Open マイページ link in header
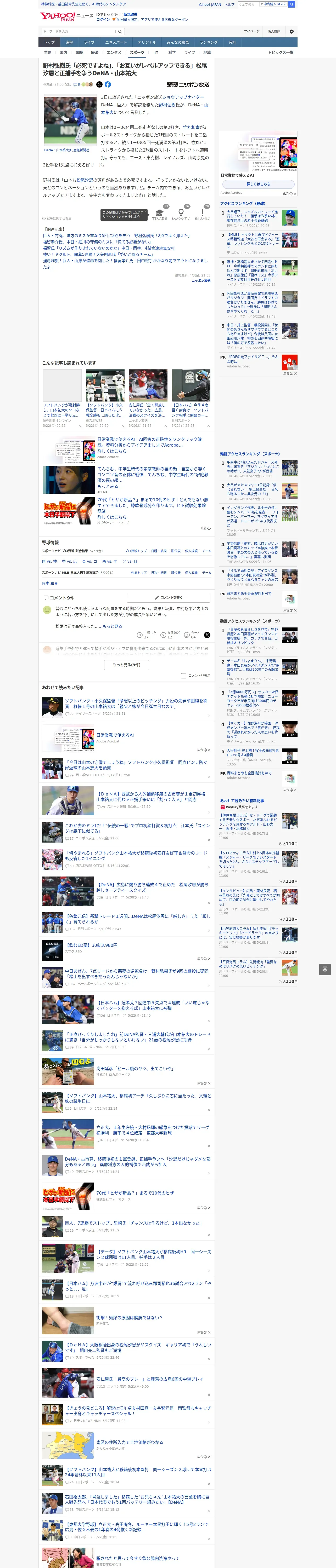 coord(252,32)
